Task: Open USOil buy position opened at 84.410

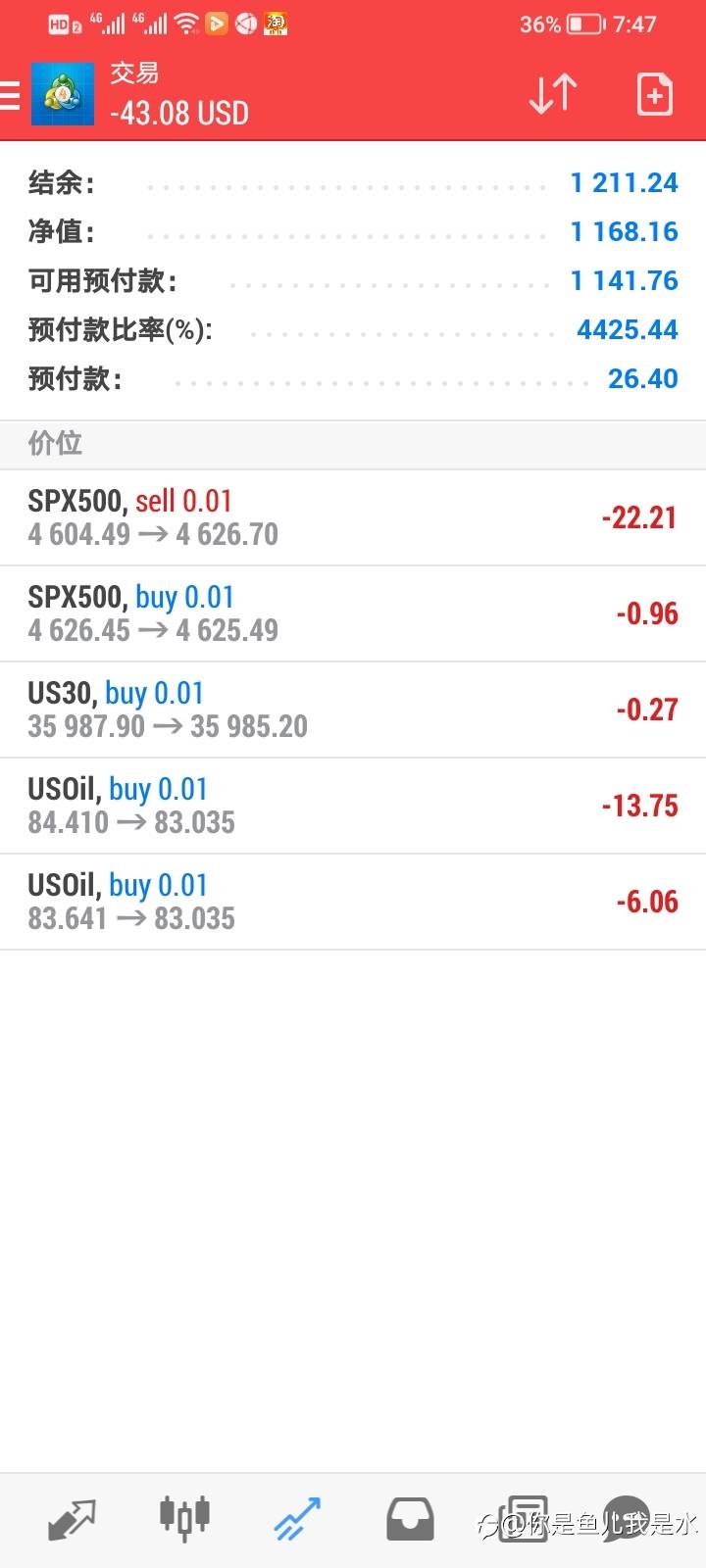Action: pyautogui.click(x=353, y=806)
